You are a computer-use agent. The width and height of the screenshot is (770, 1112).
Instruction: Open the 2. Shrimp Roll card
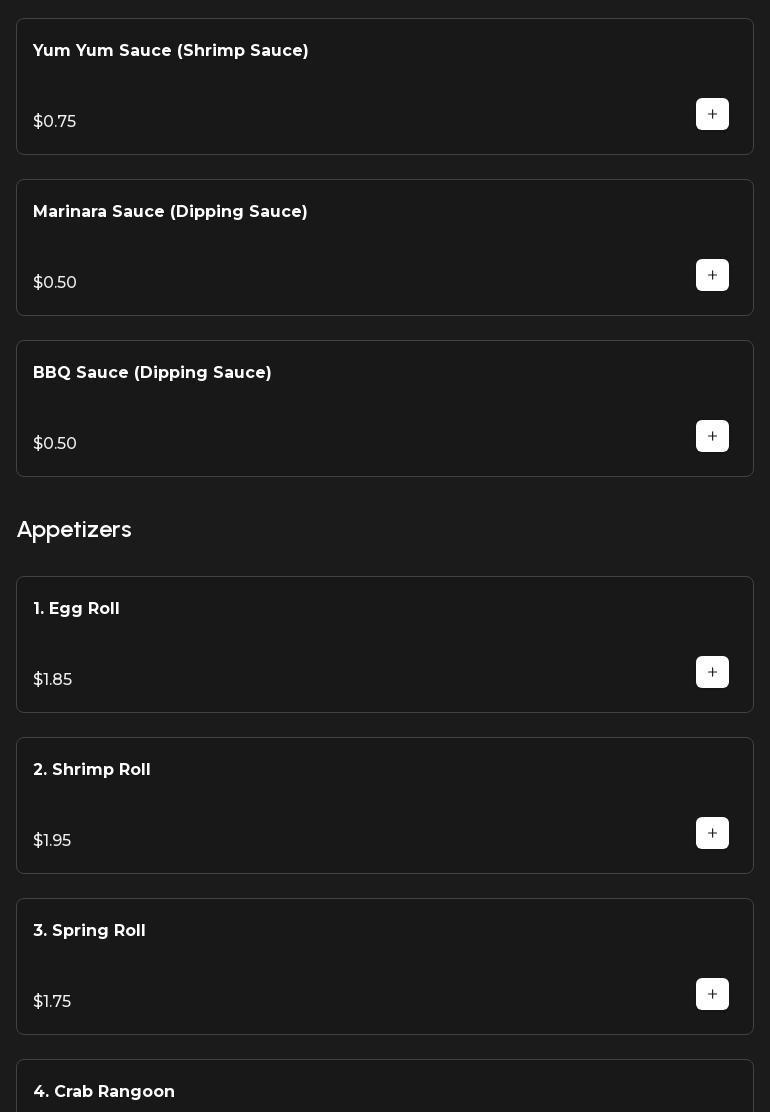300,805
